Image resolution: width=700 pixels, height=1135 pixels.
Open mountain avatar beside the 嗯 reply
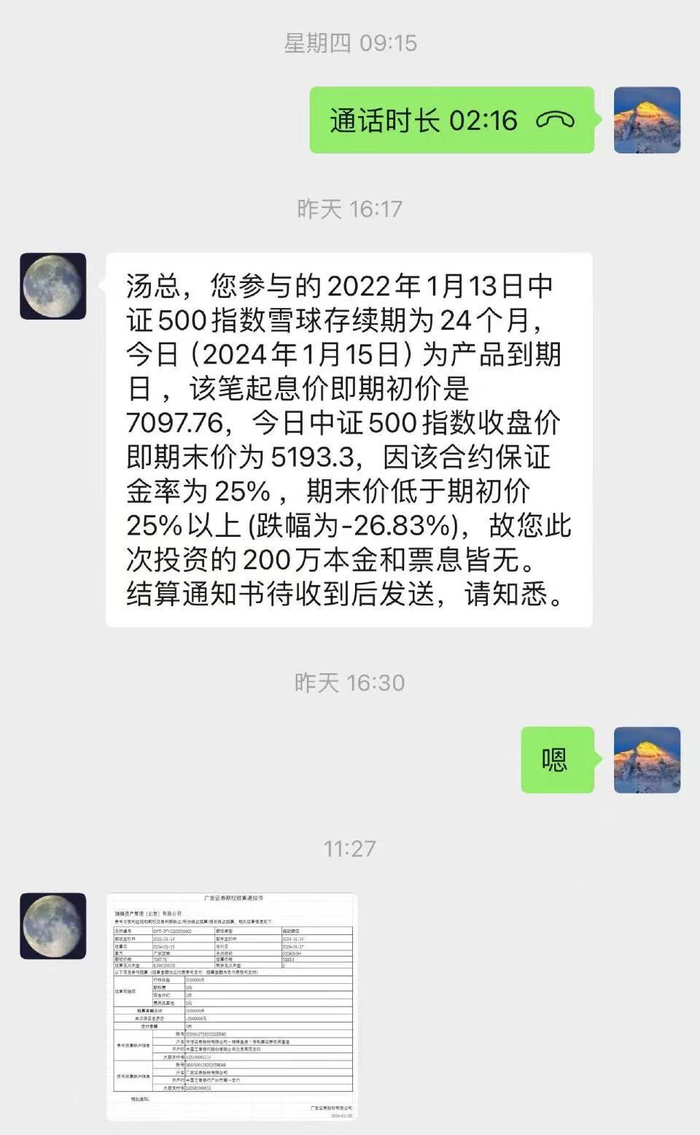pyautogui.click(x=647, y=760)
